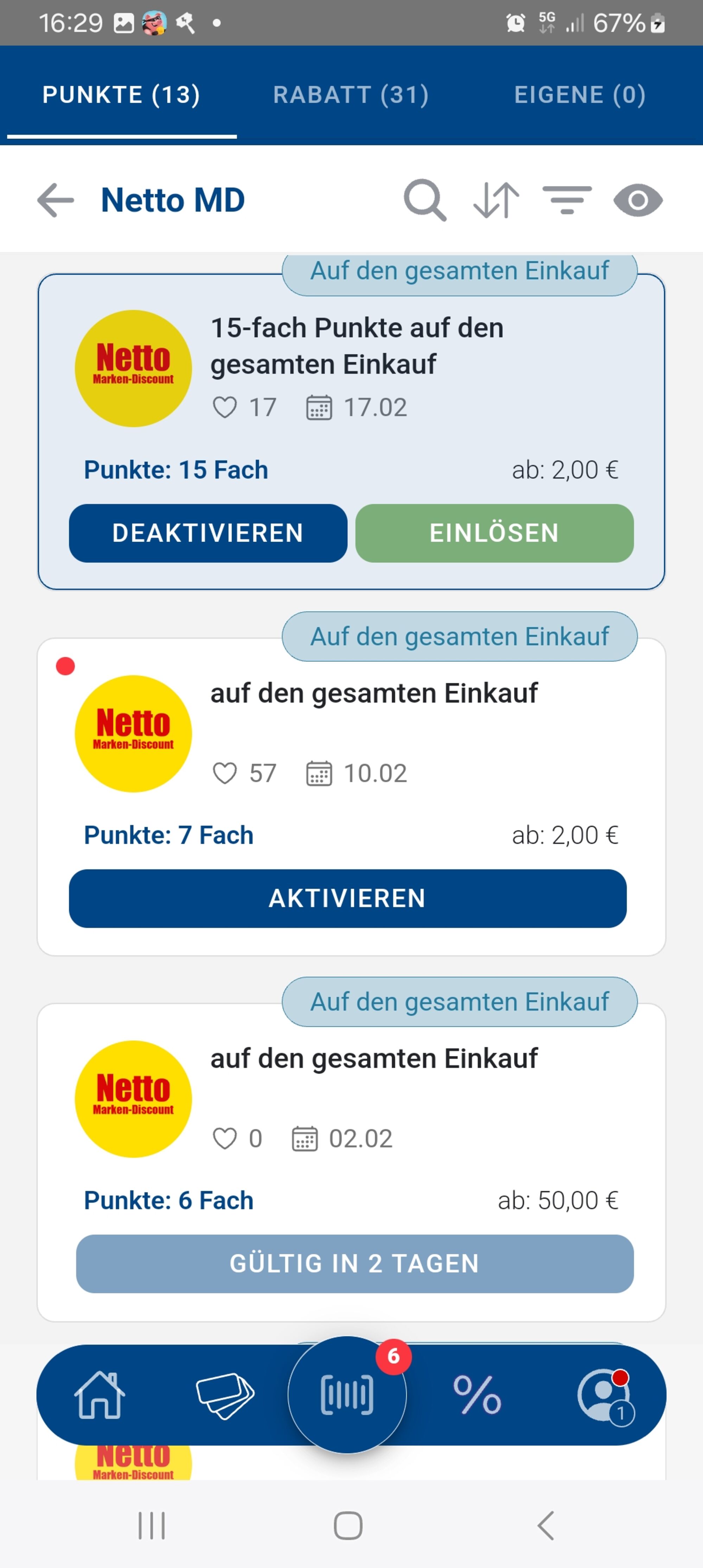Open the profile tab in bottom bar
The height and width of the screenshot is (1568, 703).
[x=605, y=1395]
